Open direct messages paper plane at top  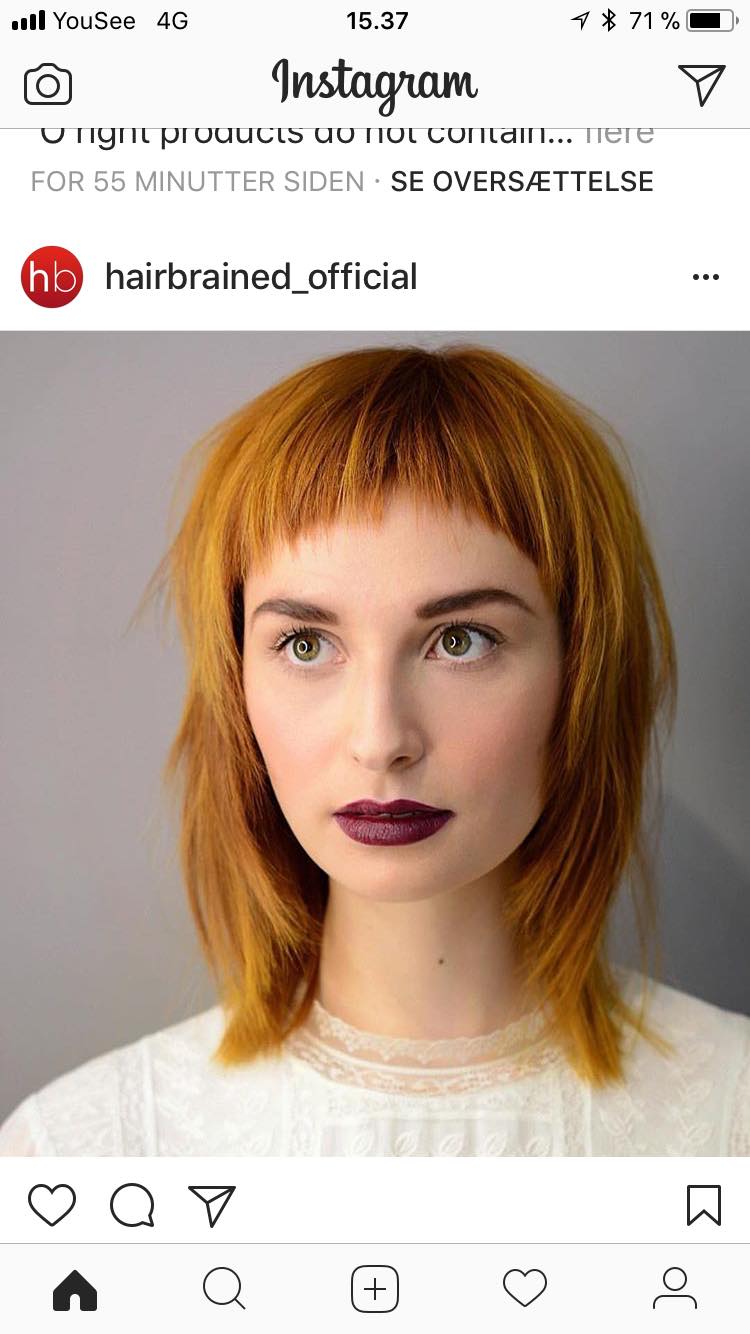tap(701, 85)
